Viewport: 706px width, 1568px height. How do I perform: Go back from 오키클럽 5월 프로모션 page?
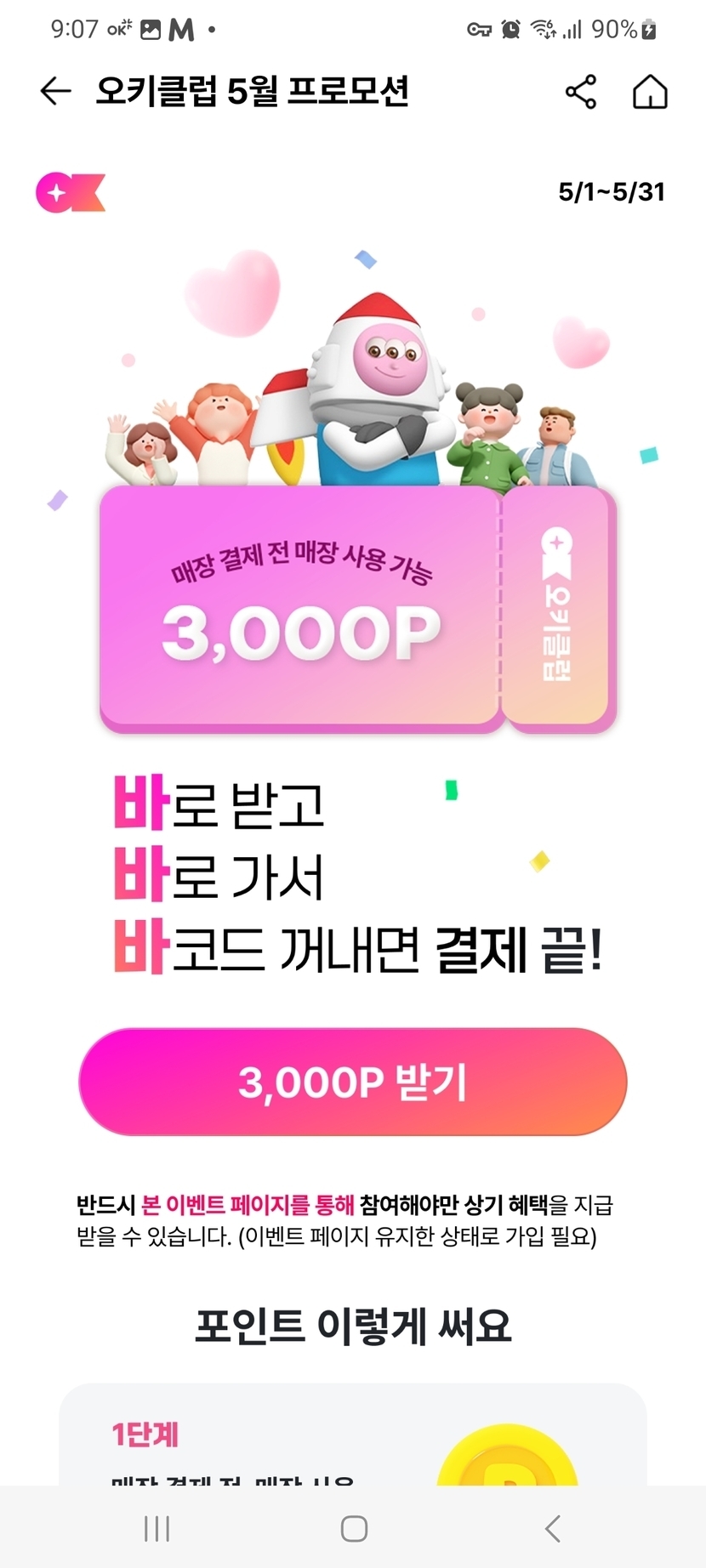[55, 91]
